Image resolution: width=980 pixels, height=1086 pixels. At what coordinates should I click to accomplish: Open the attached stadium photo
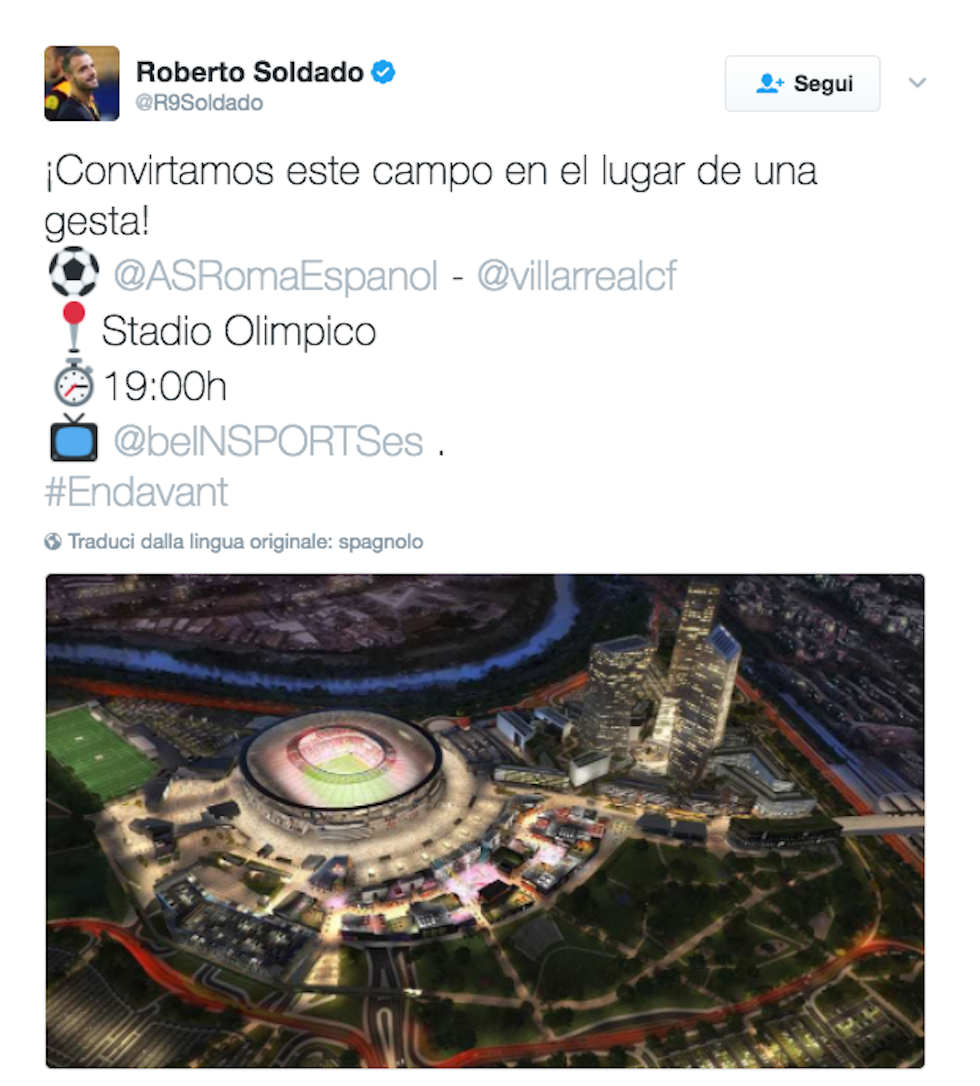point(485,820)
